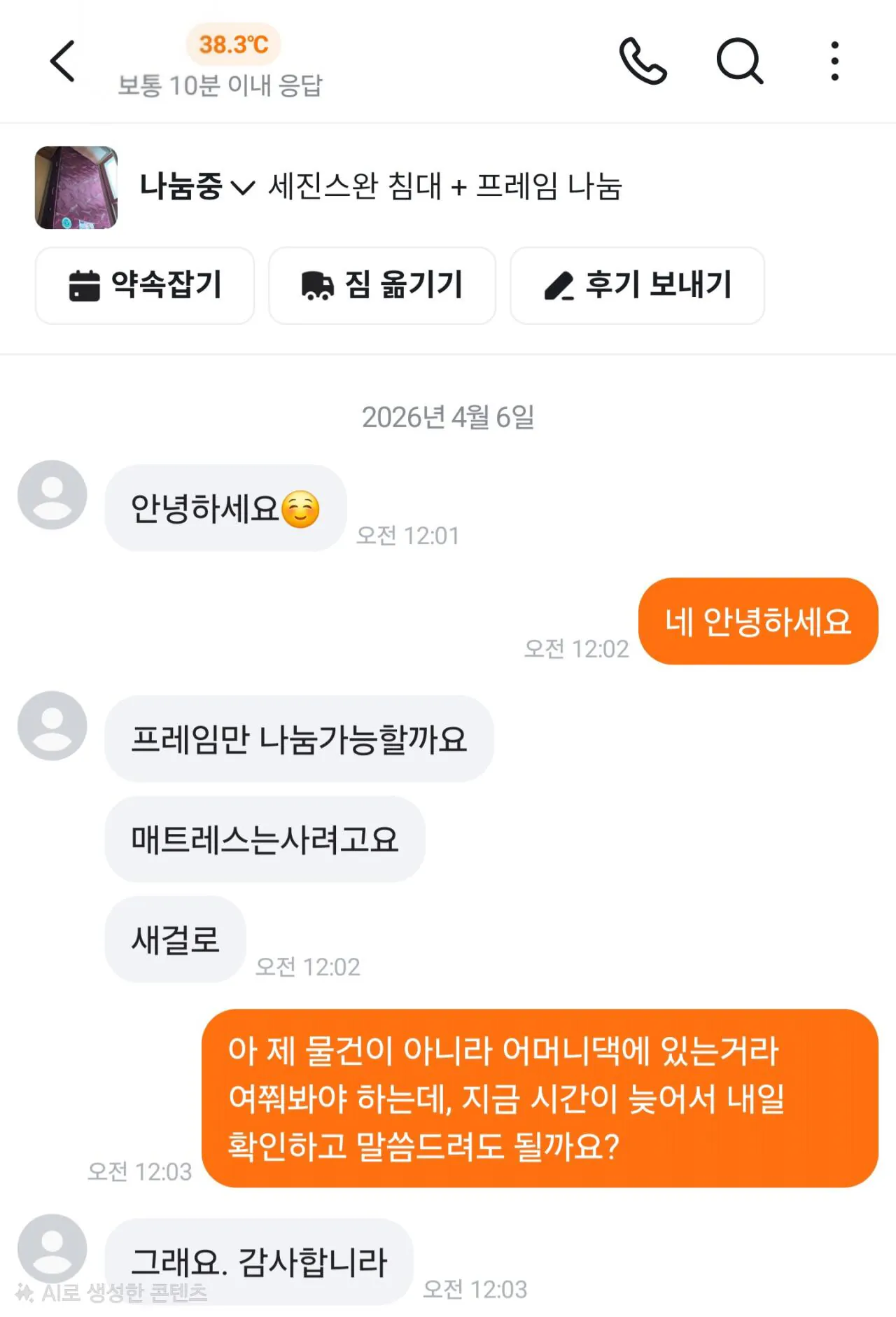This screenshot has height=1317, width=896.
Task: Go back from the chat
Action: tap(63, 62)
